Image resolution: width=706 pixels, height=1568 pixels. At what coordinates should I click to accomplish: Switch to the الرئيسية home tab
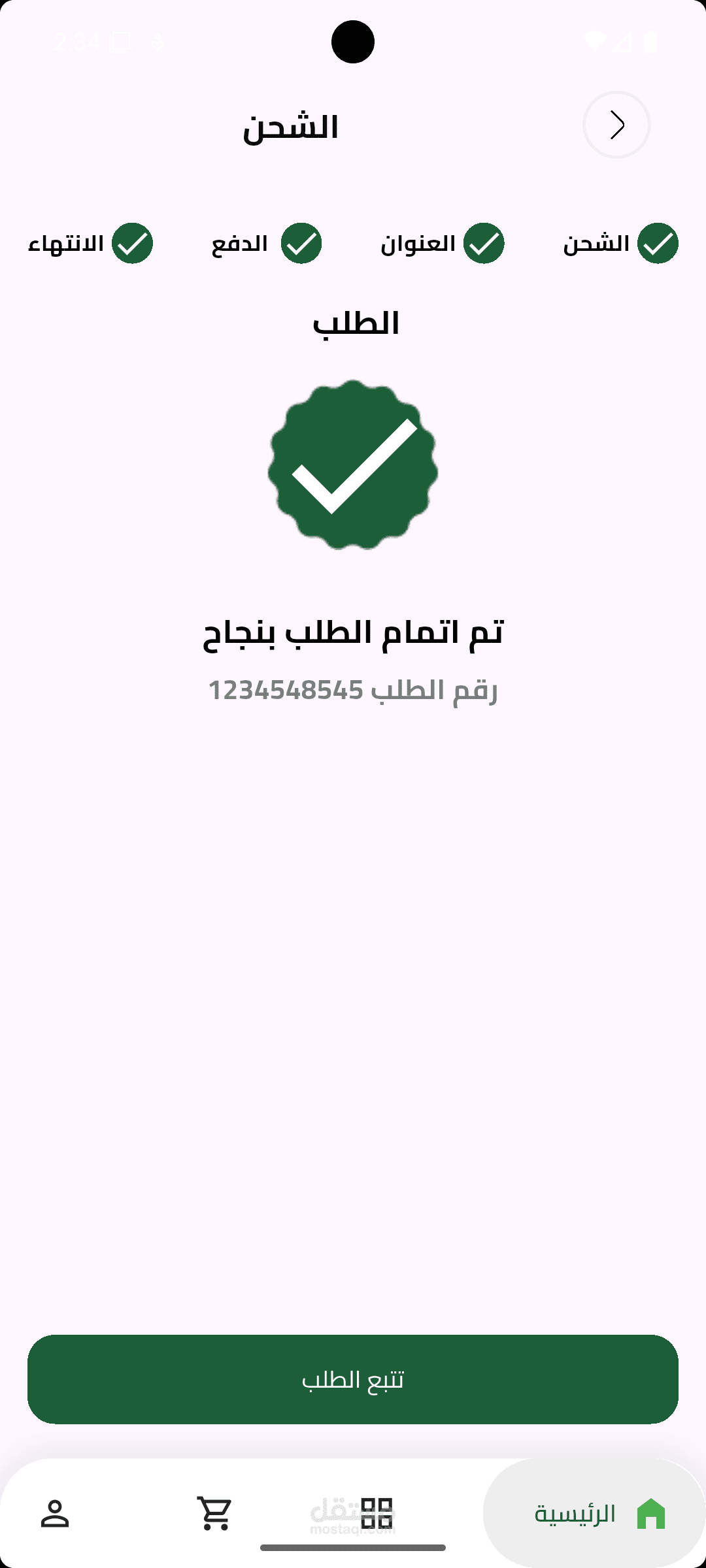[x=594, y=1513]
